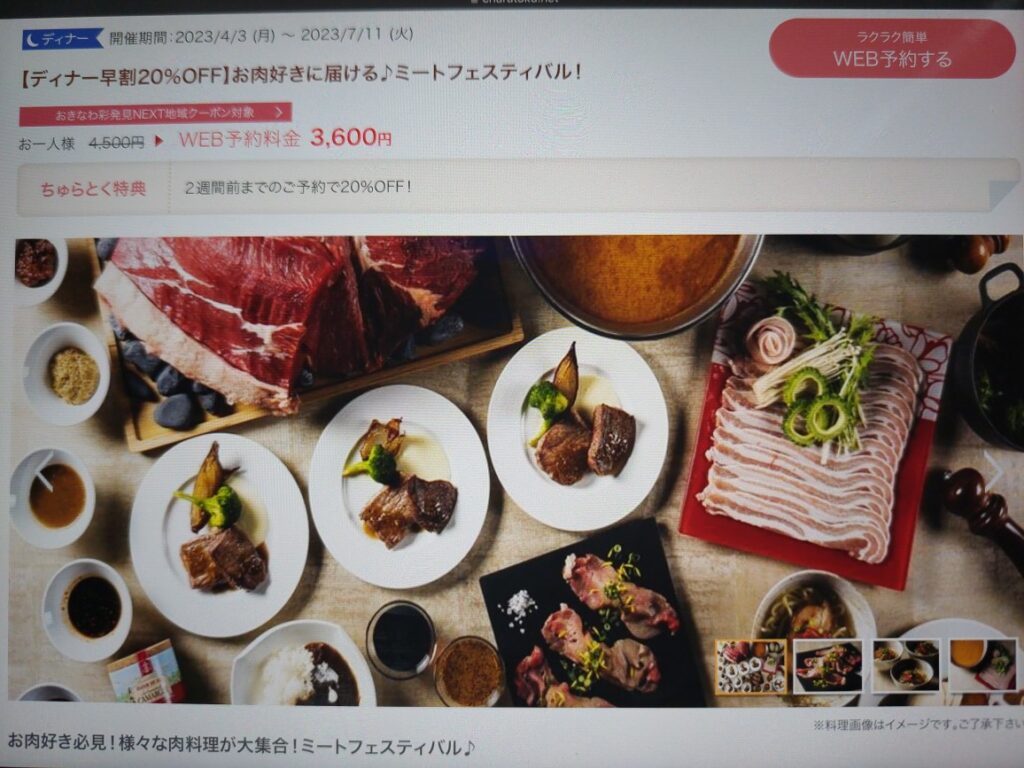Select the highlighted first food thumbnail

pos(751,667)
